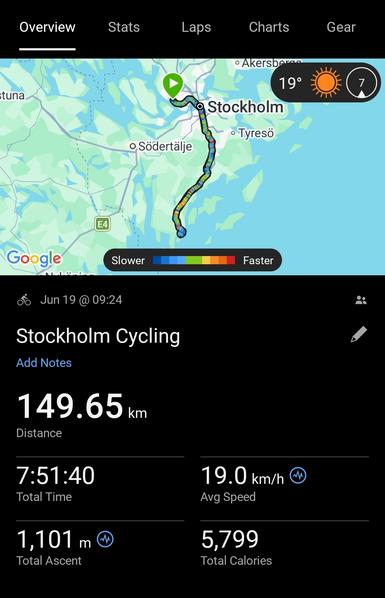Tap the info icon beside Total Ascent

(x=105, y=539)
